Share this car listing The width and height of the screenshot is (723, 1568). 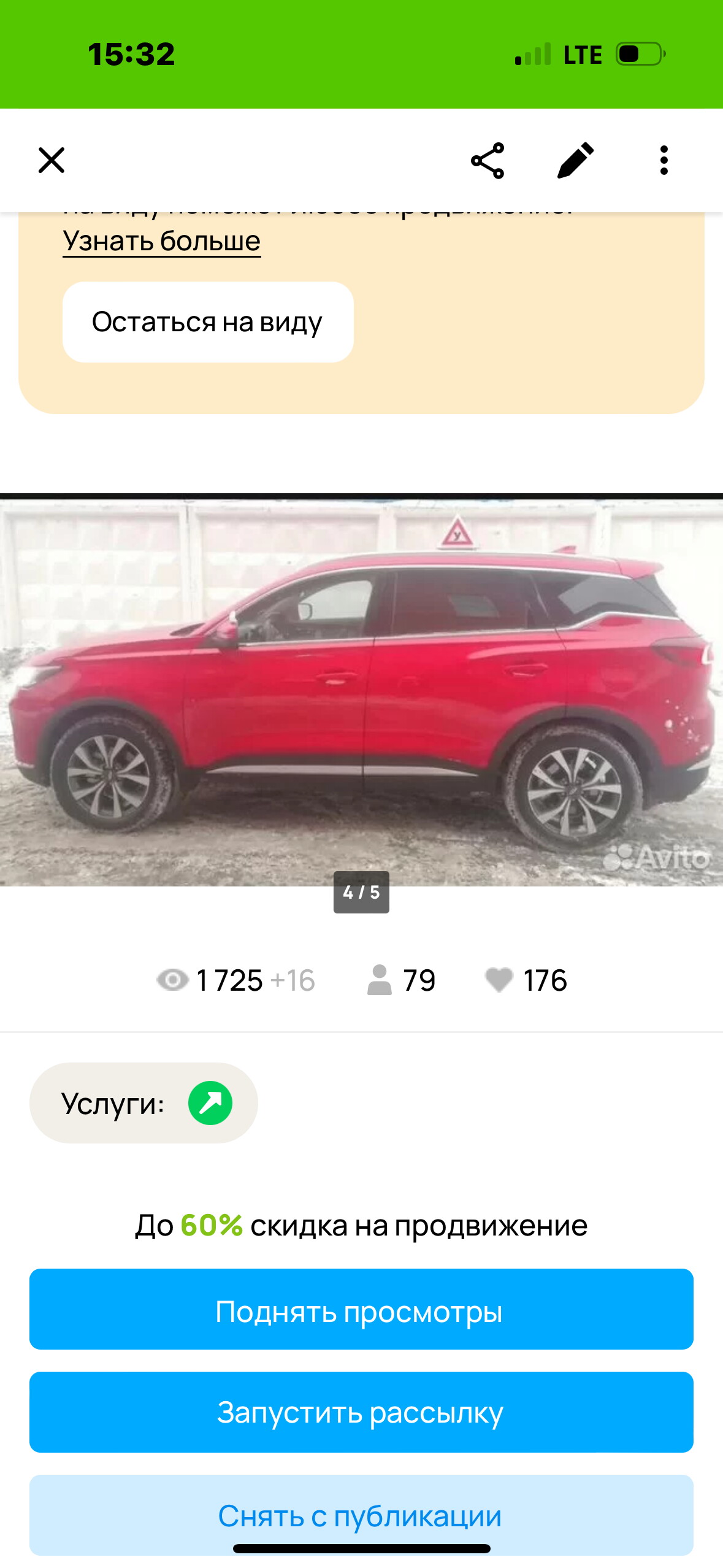488,161
